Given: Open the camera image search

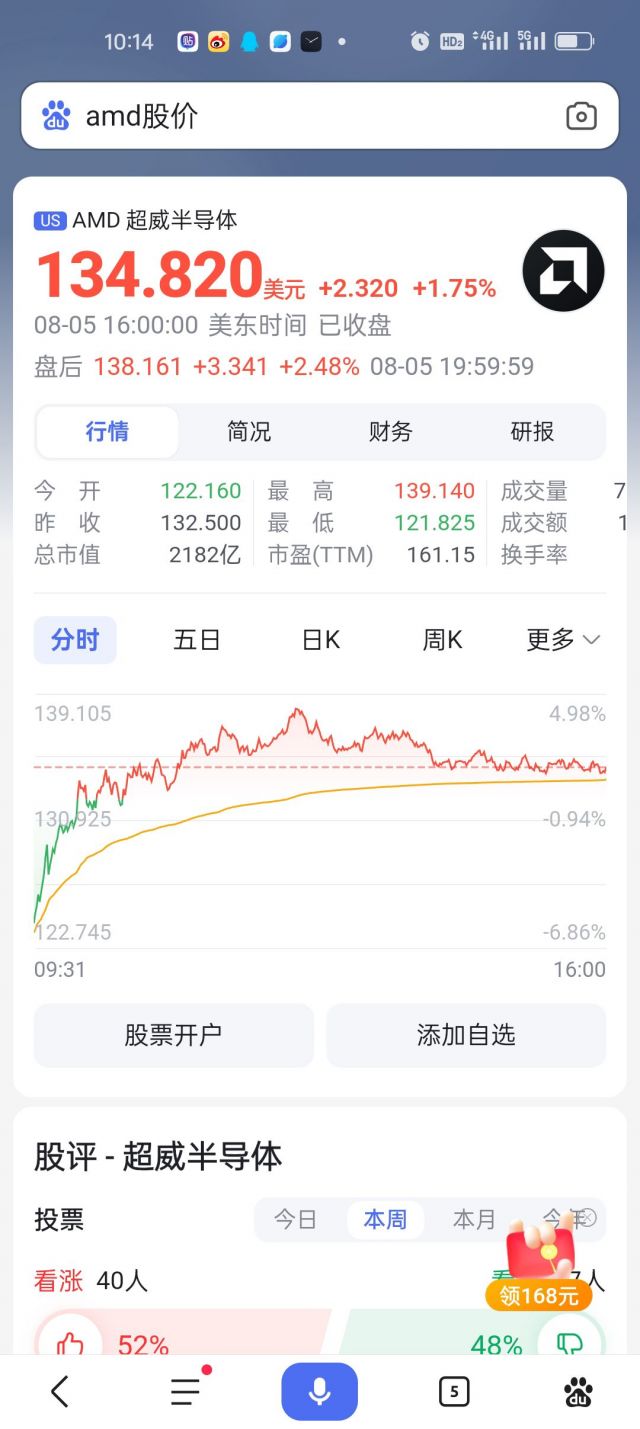Looking at the screenshot, I should coord(581,116).
